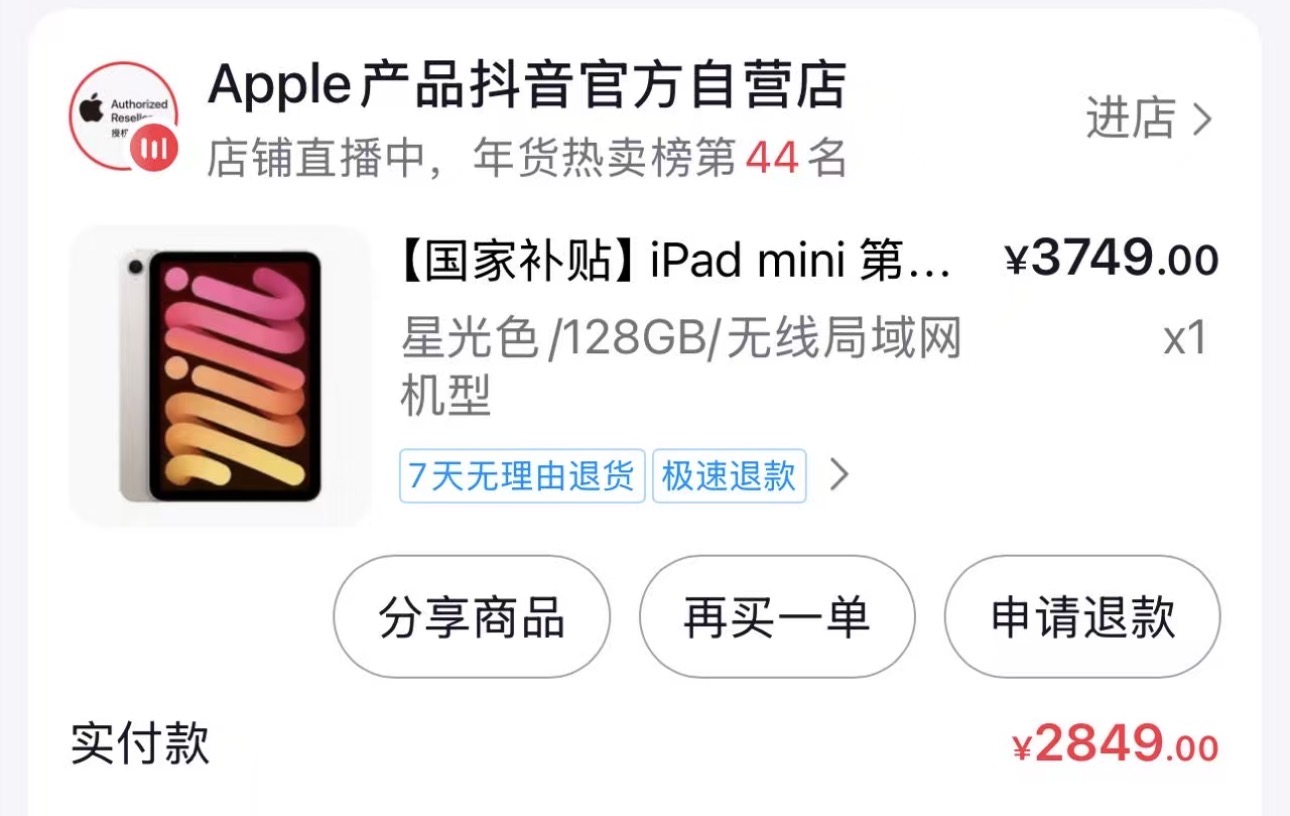Open the Apple store live-stream avatar
Viewport: 1290px width, 816px height.
pyautogui.click(x=124, y=119)
